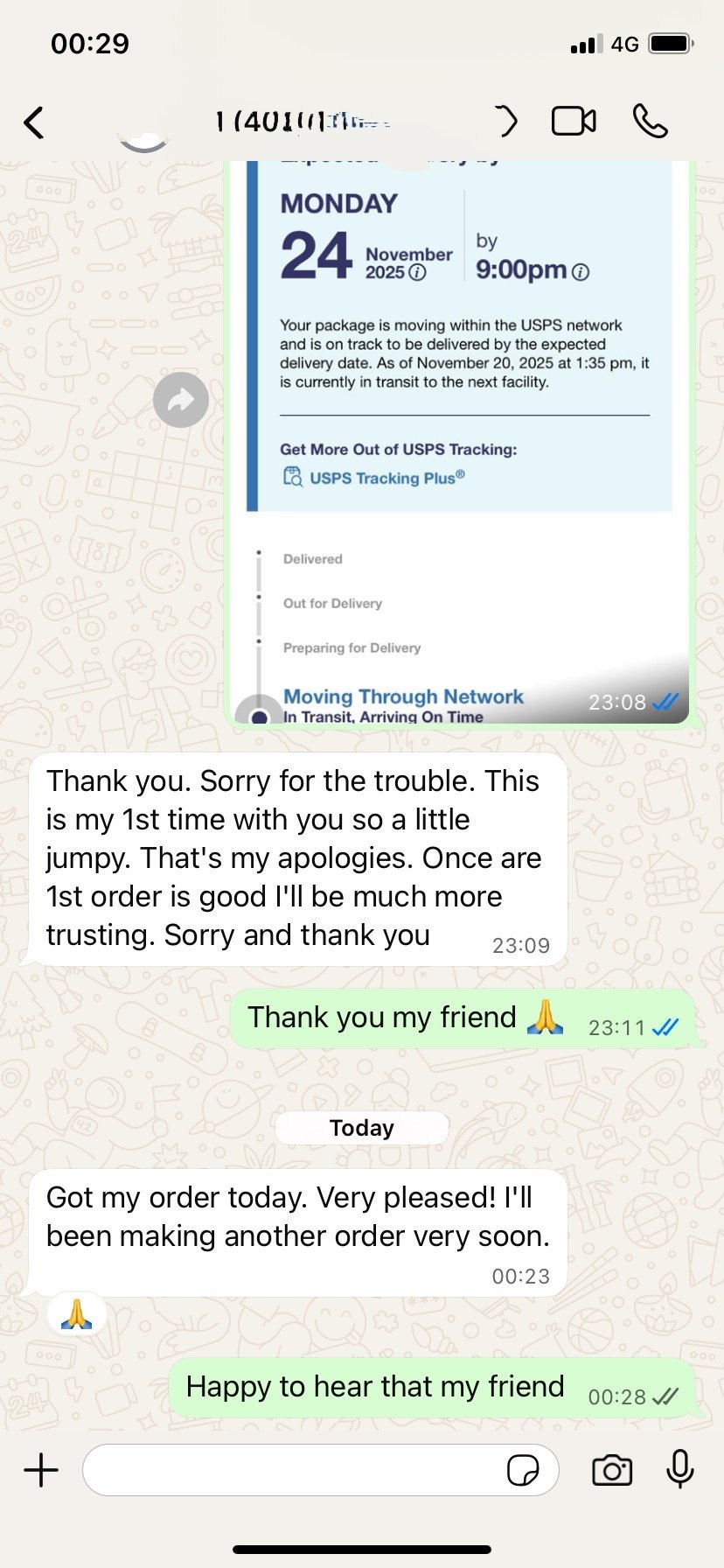Go back to the chat list
This screenshot has width=724, height=1568.
point(34,122)
